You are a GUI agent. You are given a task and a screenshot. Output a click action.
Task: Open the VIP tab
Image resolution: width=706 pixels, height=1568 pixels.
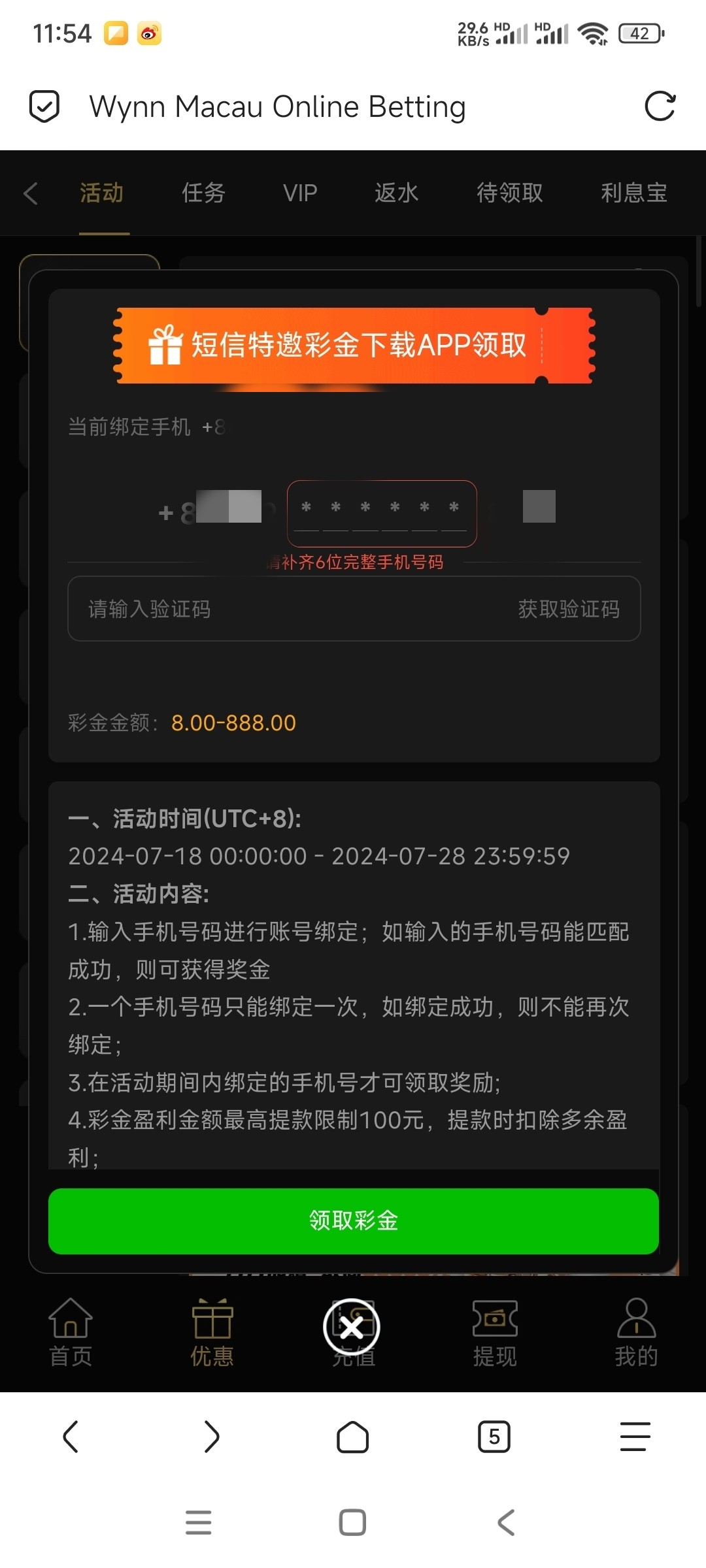point(300,193)
